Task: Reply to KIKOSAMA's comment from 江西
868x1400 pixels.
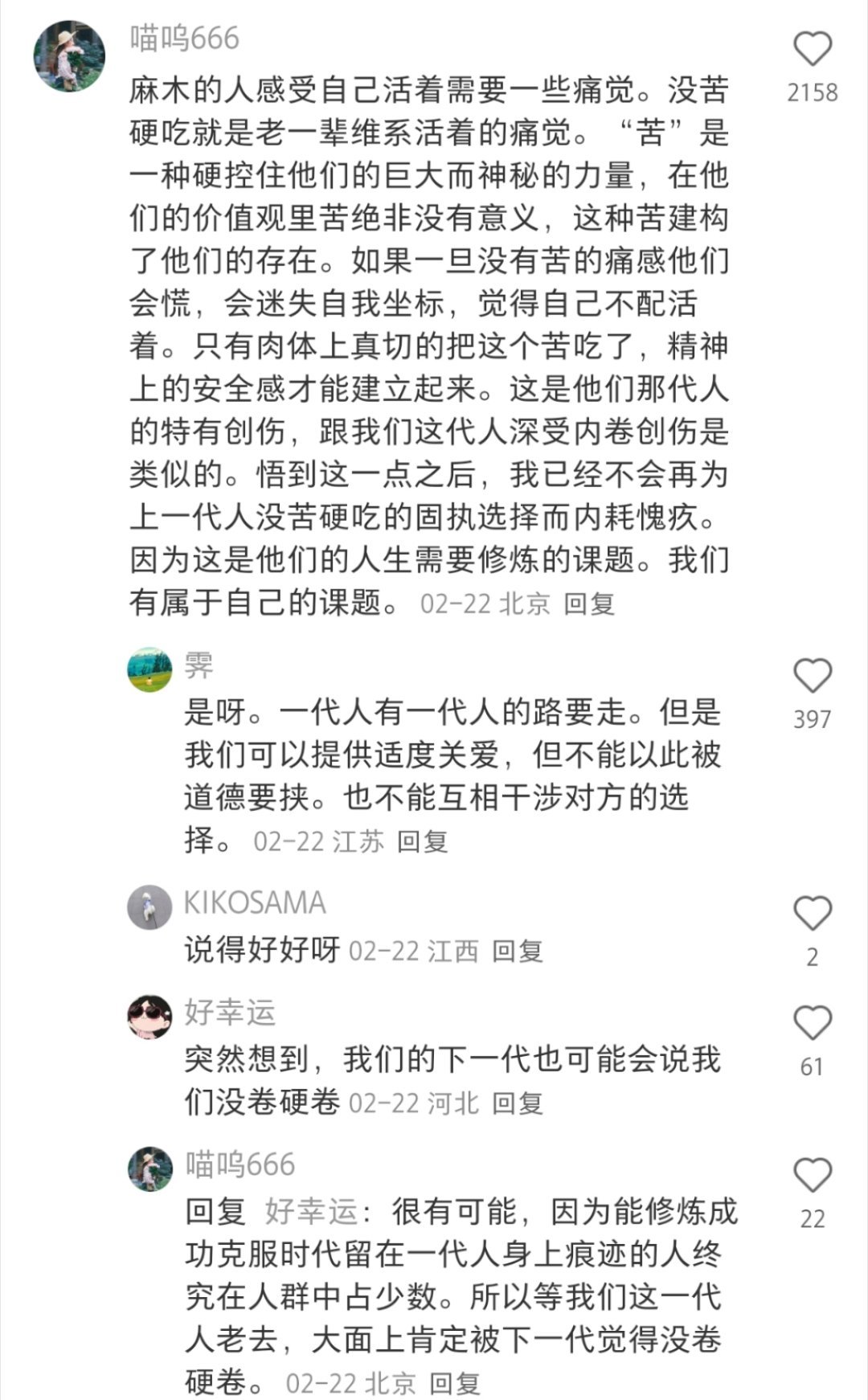Action: [517, 951]
